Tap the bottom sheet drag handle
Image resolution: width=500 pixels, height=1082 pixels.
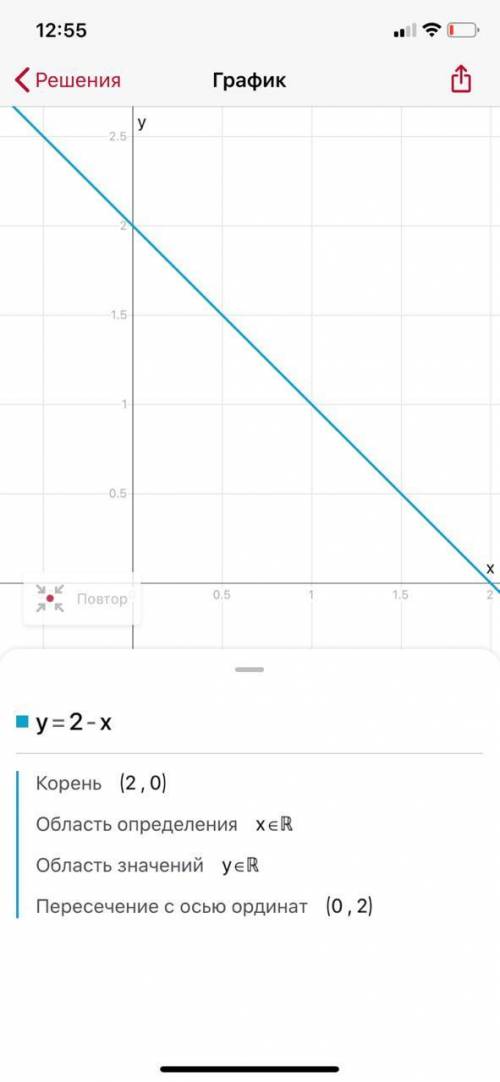(249, 669)
